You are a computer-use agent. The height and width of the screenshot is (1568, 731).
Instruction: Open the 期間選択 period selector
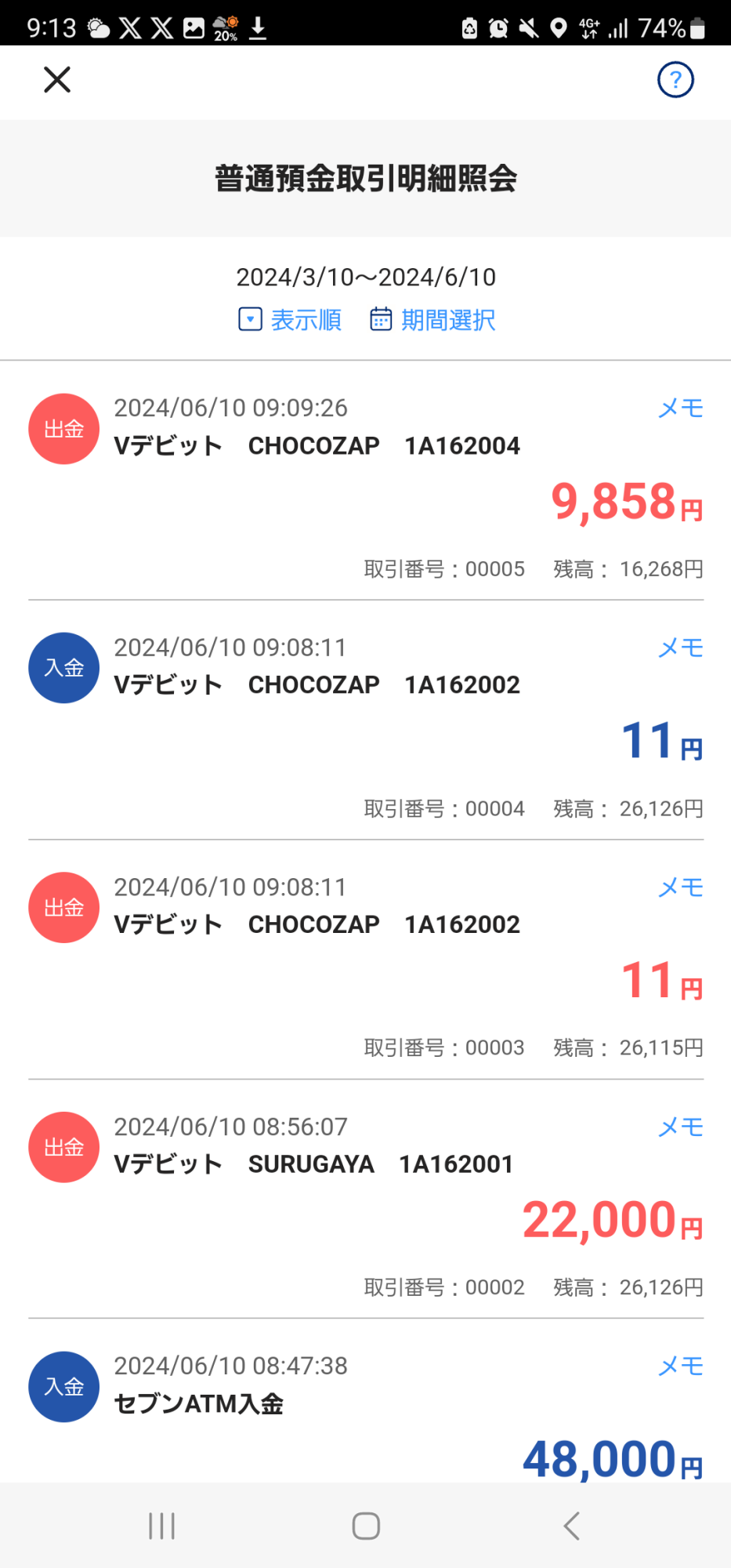pyautogui.click(x=432, y=320)
